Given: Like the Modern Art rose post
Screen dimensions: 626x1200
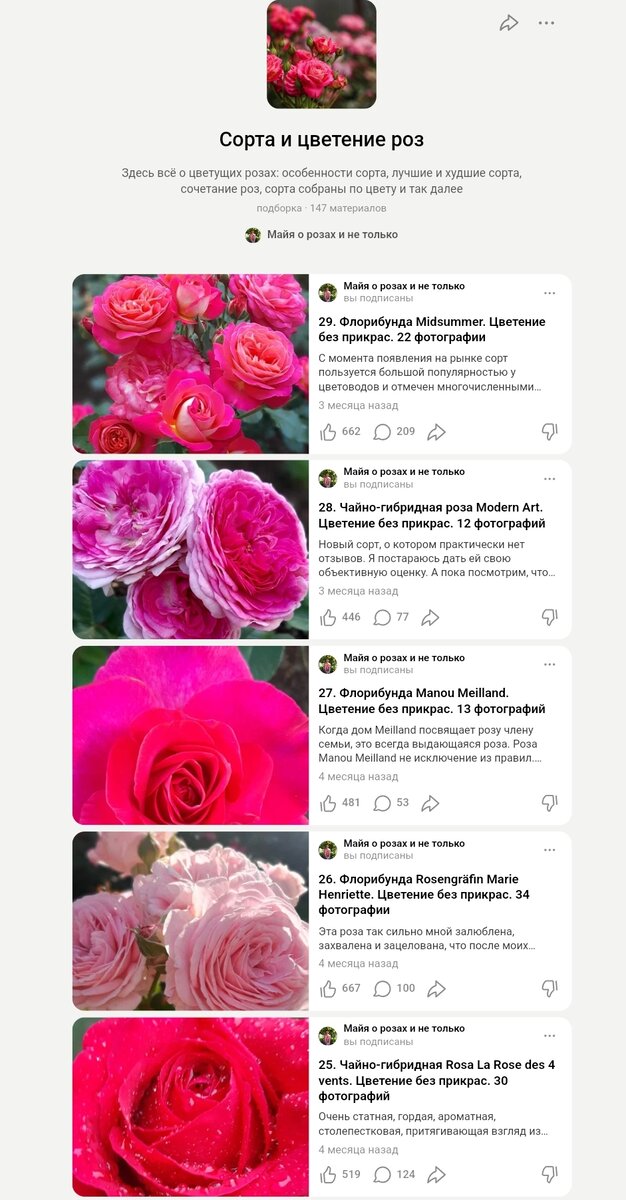Looking at the screenshot, I should tap(328, 618).
